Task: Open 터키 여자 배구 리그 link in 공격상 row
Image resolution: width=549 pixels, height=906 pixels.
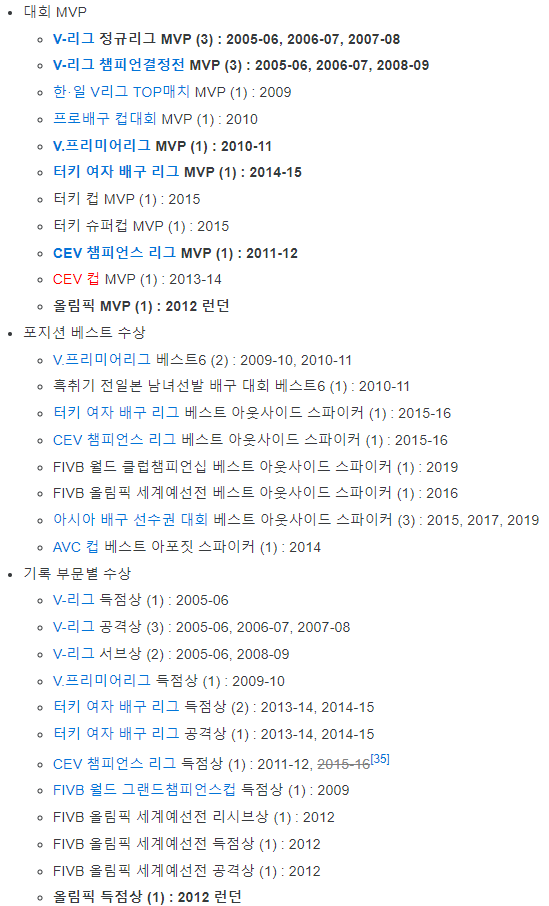Action: [116, 734]
